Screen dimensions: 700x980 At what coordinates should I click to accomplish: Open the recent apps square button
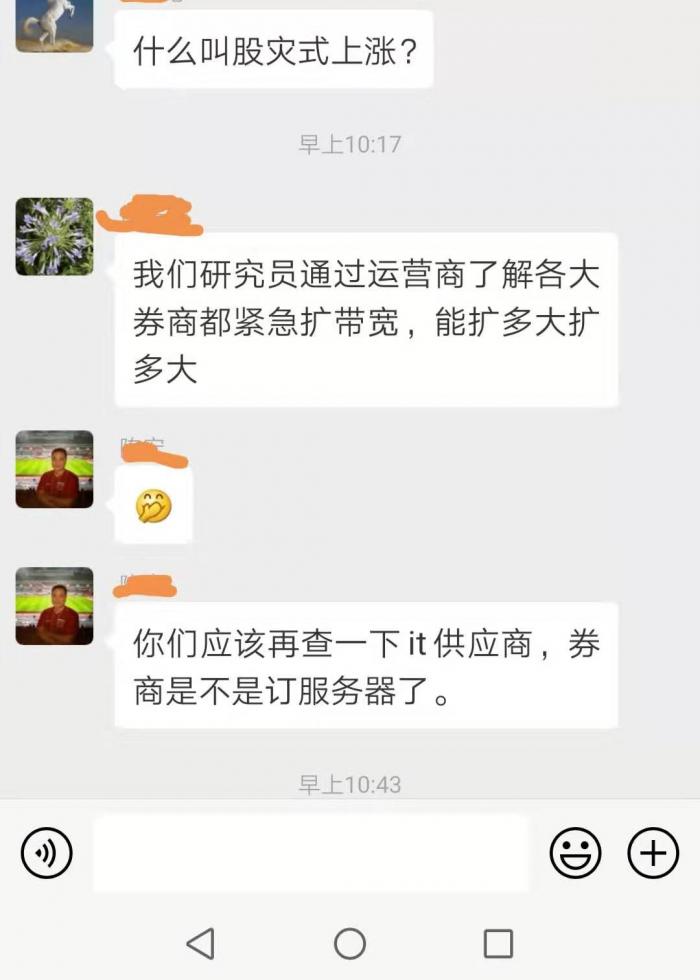[498, 942]
